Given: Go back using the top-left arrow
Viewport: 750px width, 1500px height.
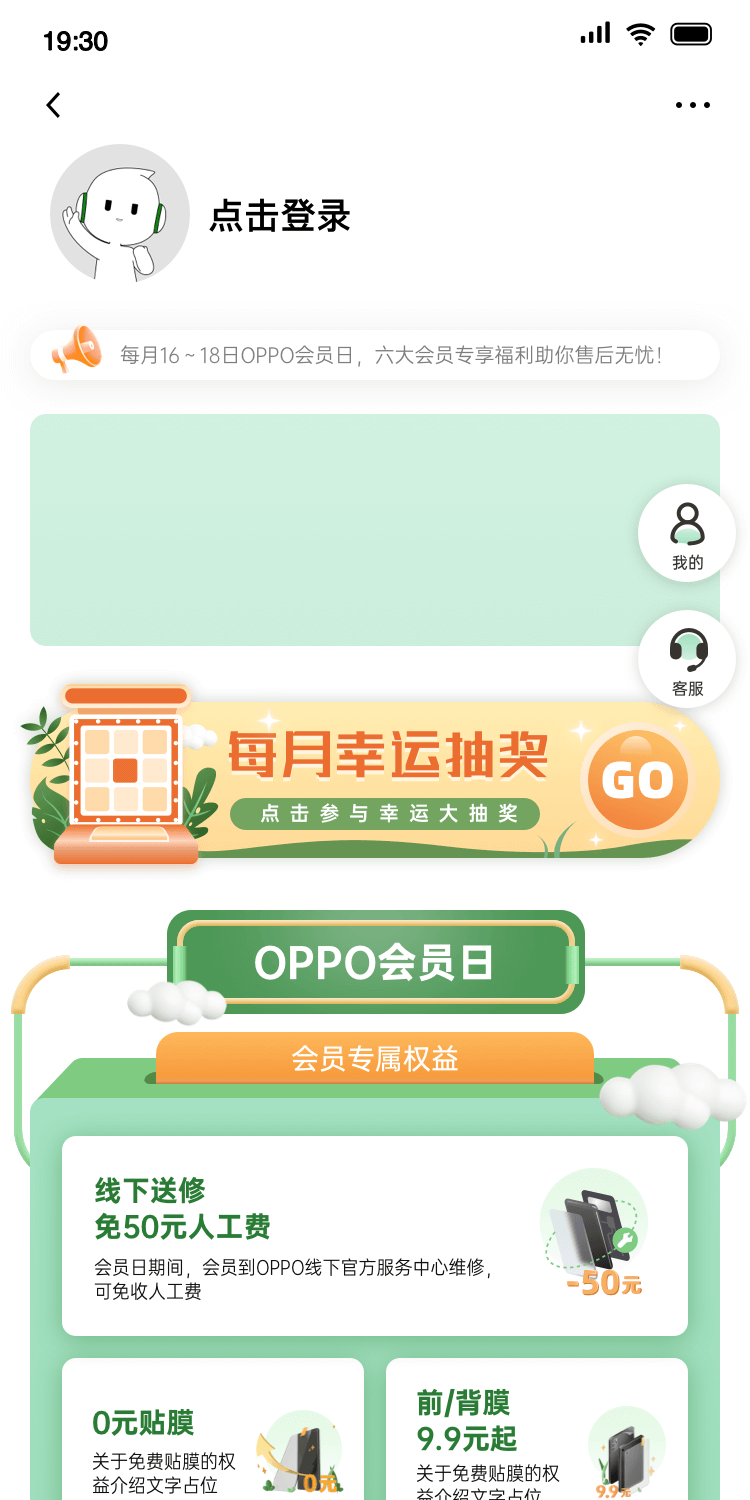Looking at the screenshot, I should click(54, 105).
